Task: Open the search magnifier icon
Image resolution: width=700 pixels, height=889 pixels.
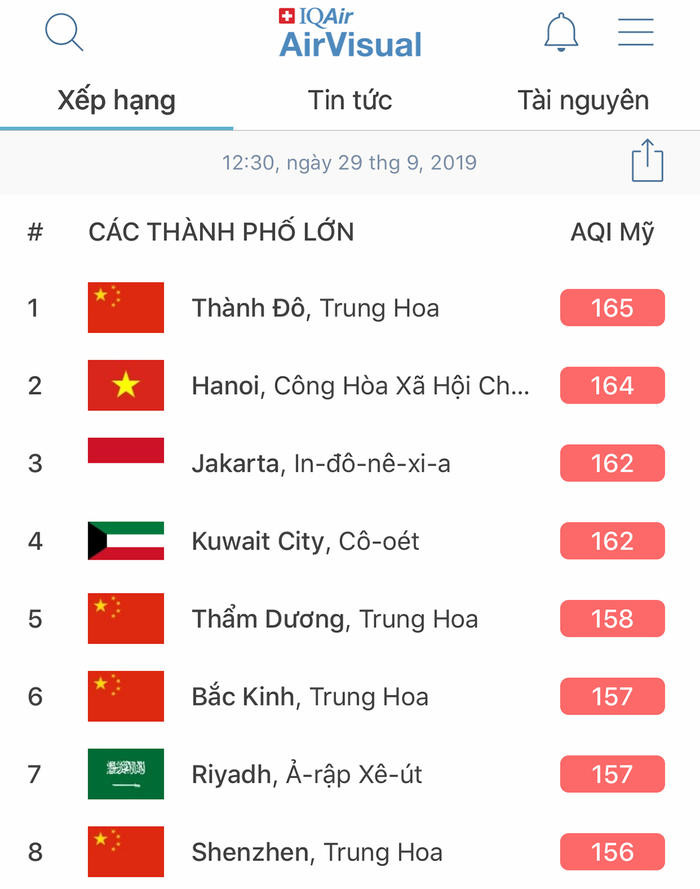Action: [x=64, y=33]
